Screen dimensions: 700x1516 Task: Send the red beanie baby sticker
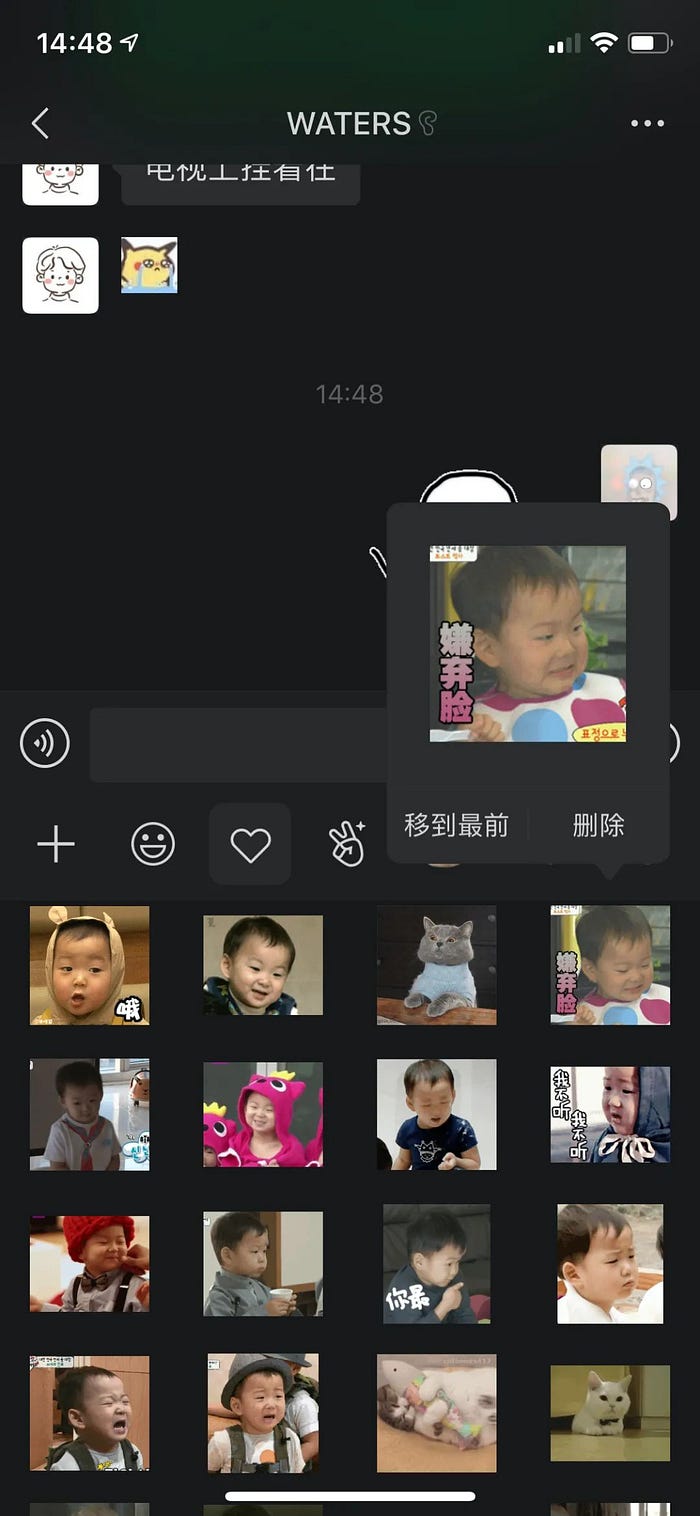[89, 1263]
